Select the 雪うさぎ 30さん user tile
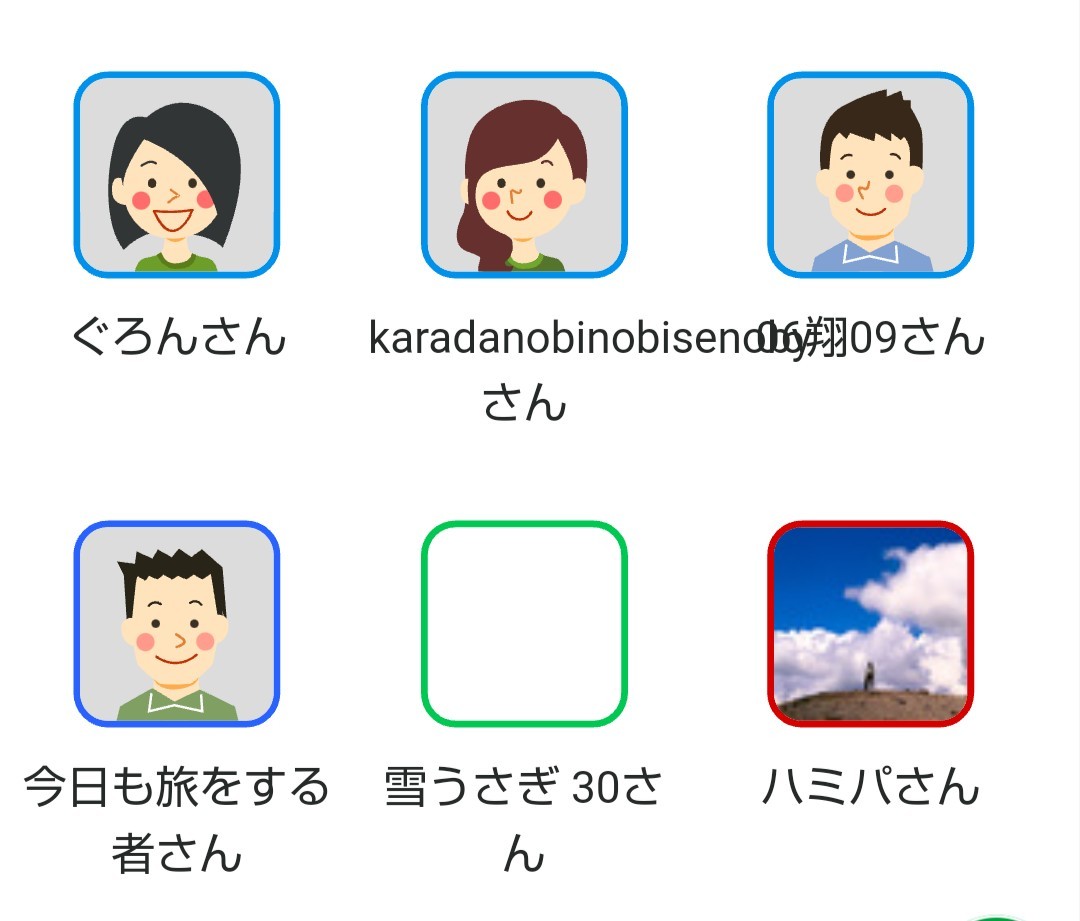 tap(524, 623)
